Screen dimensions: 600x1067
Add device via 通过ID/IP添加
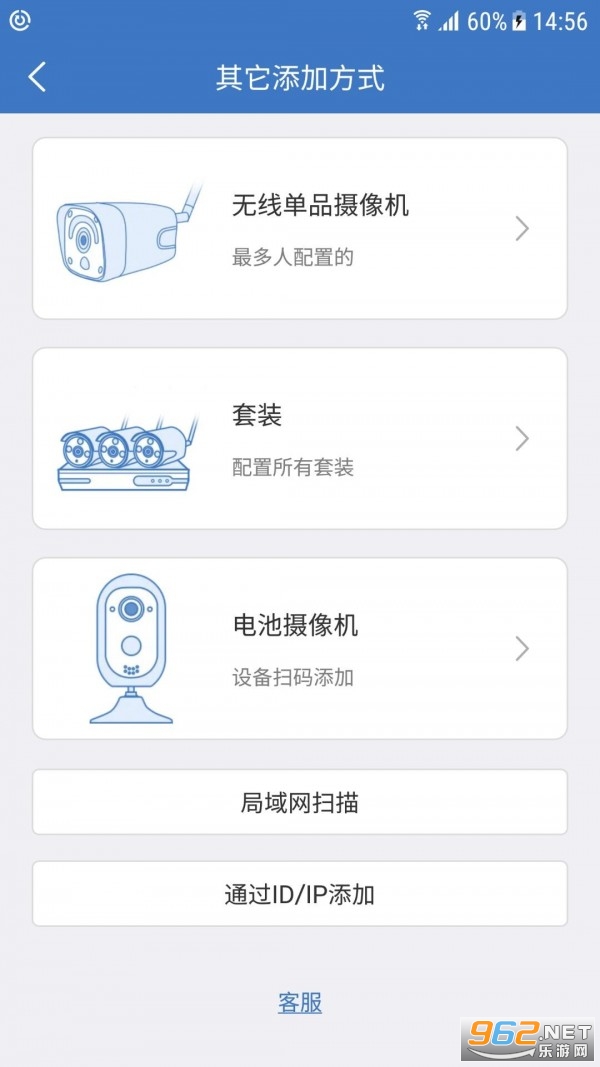coord(300,894)
